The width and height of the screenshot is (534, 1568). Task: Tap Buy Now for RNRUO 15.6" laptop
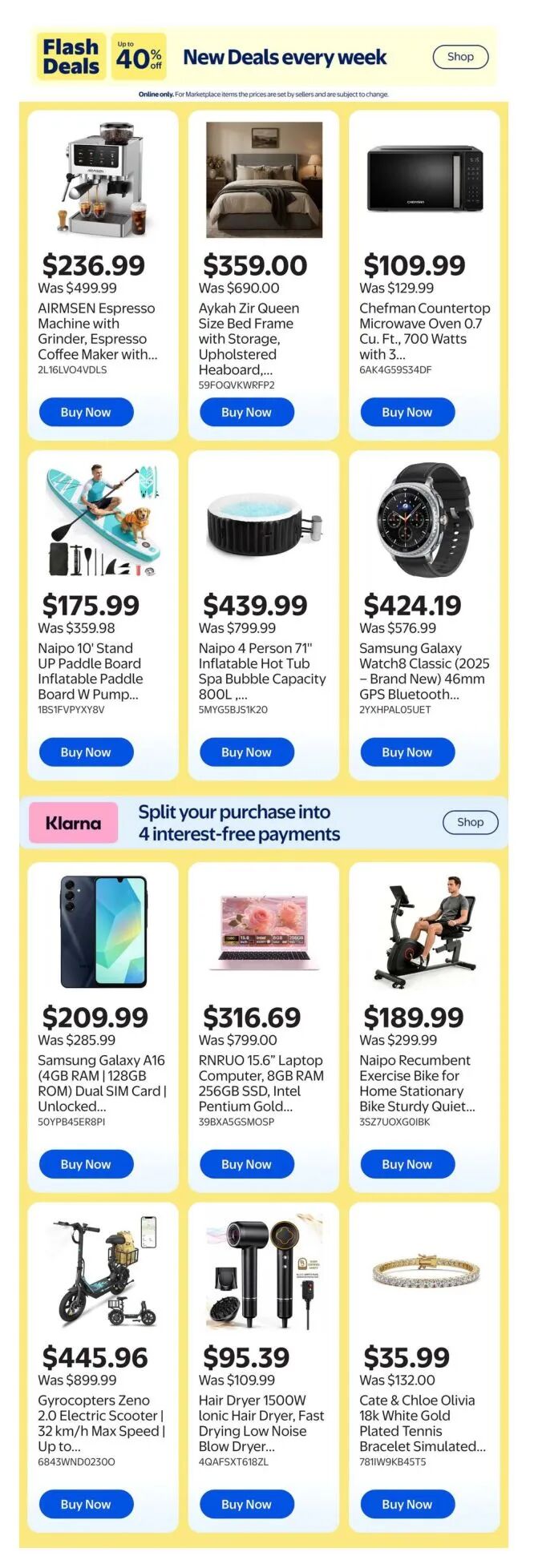[247, 1164]
